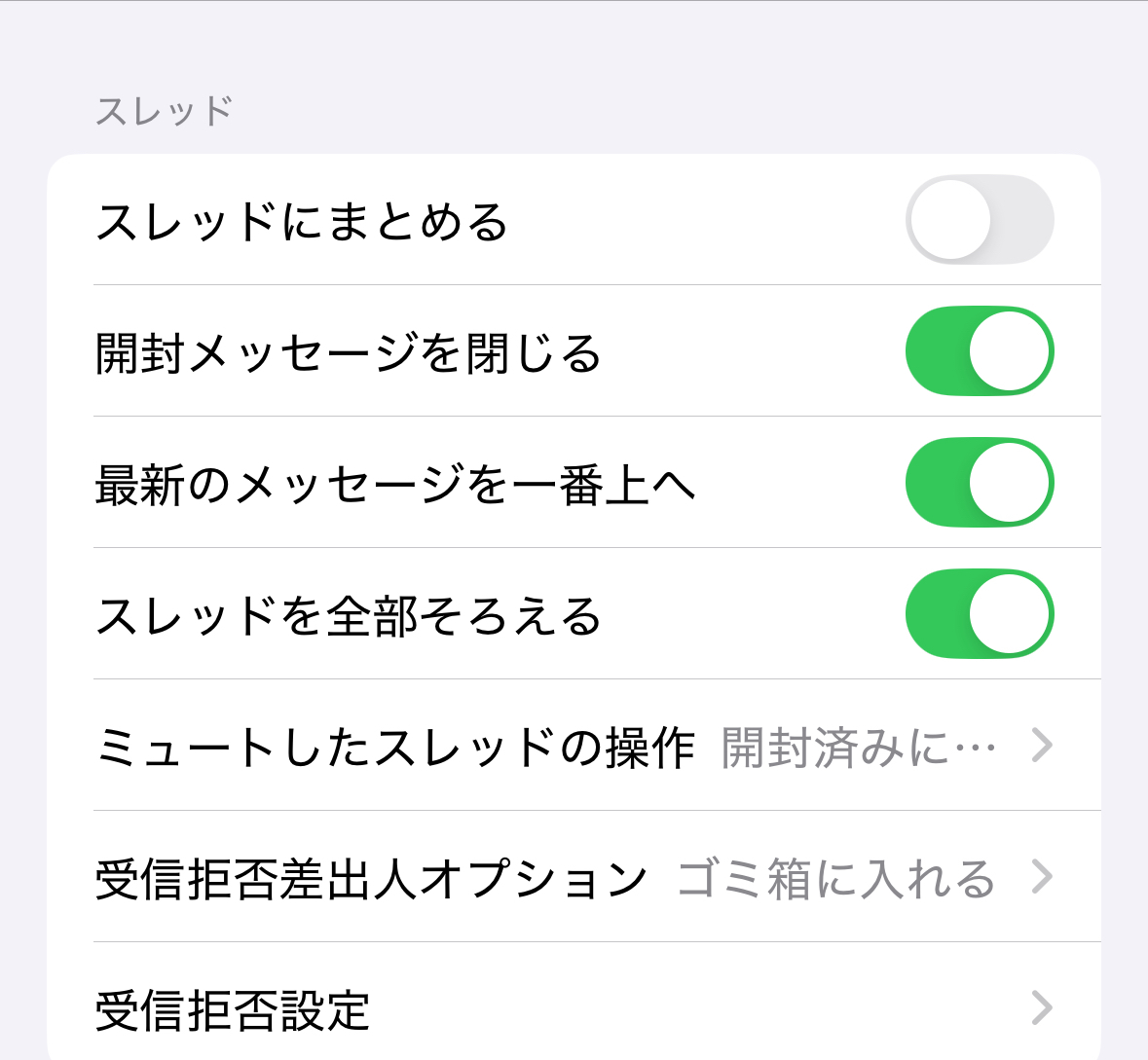Switch off スレッドを全部そろえる
The image size is (1148, 1060).
[x=980, y=614]
